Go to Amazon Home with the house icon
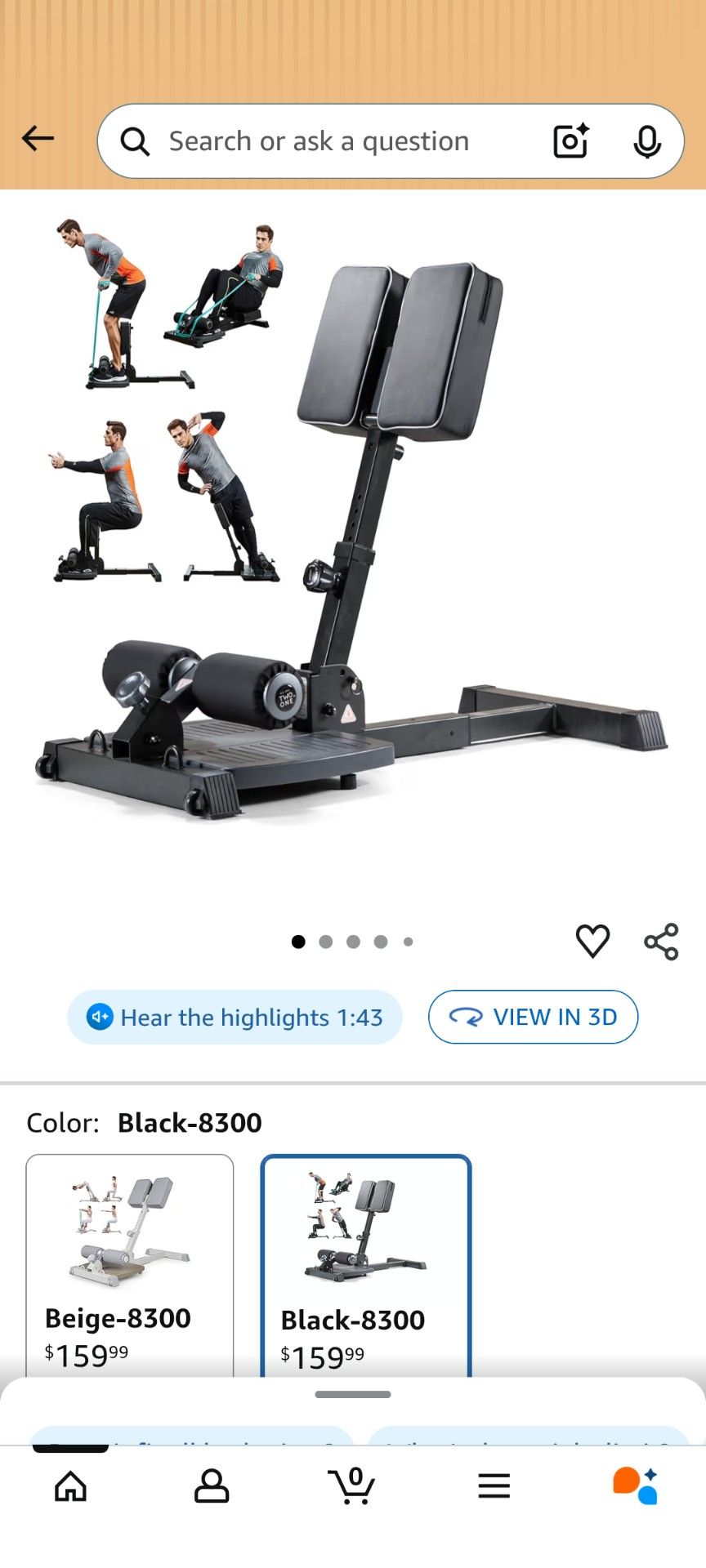The height and width of the screenshot is (1568, 706). click(x=70, y=1487)
